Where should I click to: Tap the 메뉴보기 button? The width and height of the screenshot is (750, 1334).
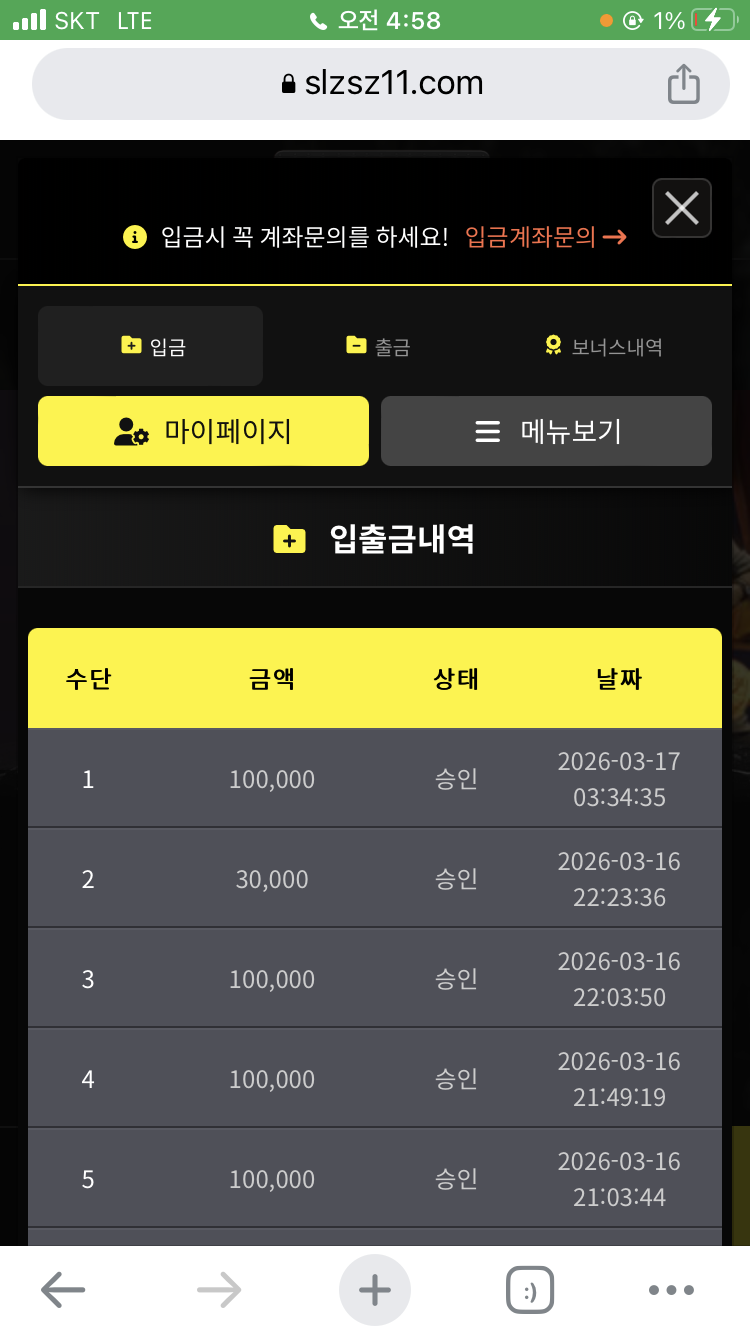[x=546, y=431]
